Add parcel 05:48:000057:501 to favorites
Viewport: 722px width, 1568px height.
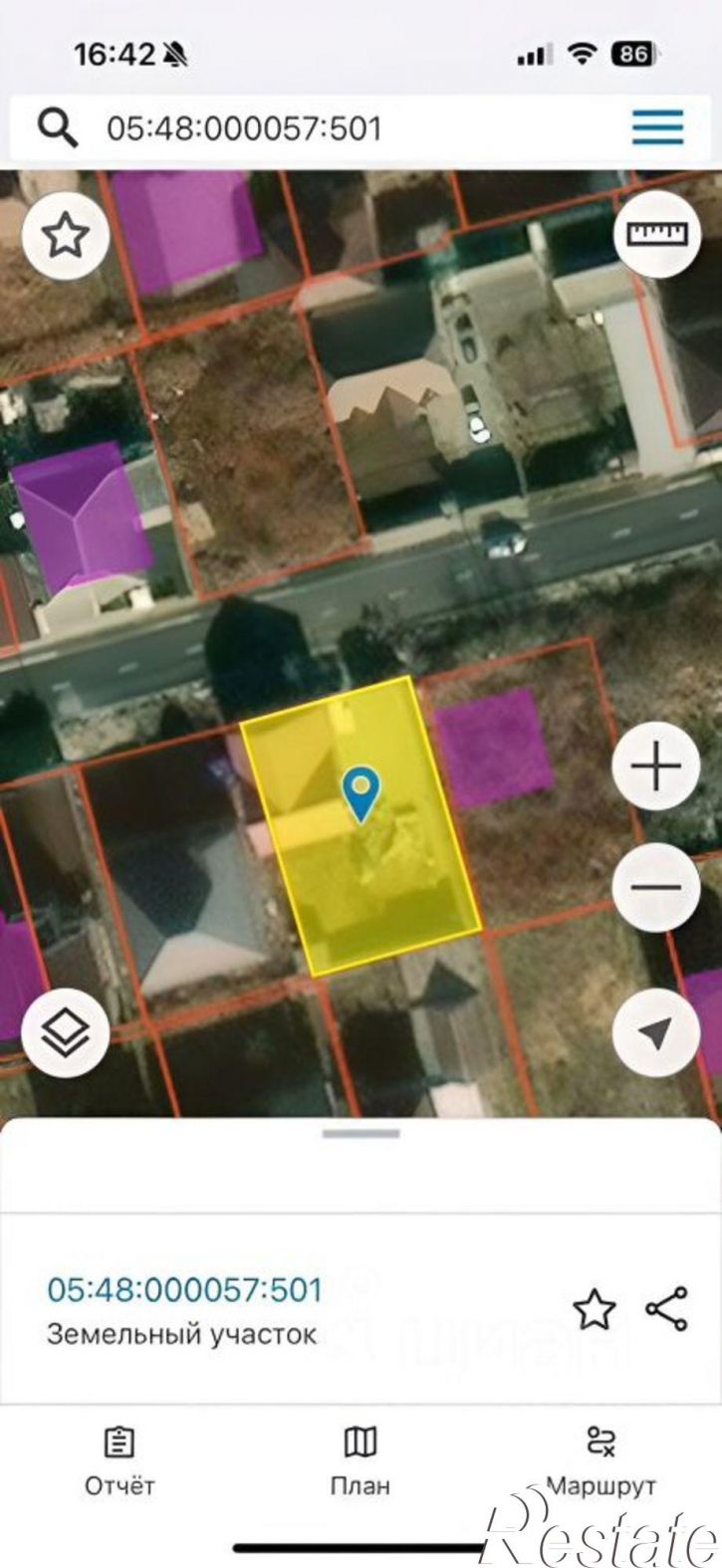pyautogui.click(x=595, y=1309)
